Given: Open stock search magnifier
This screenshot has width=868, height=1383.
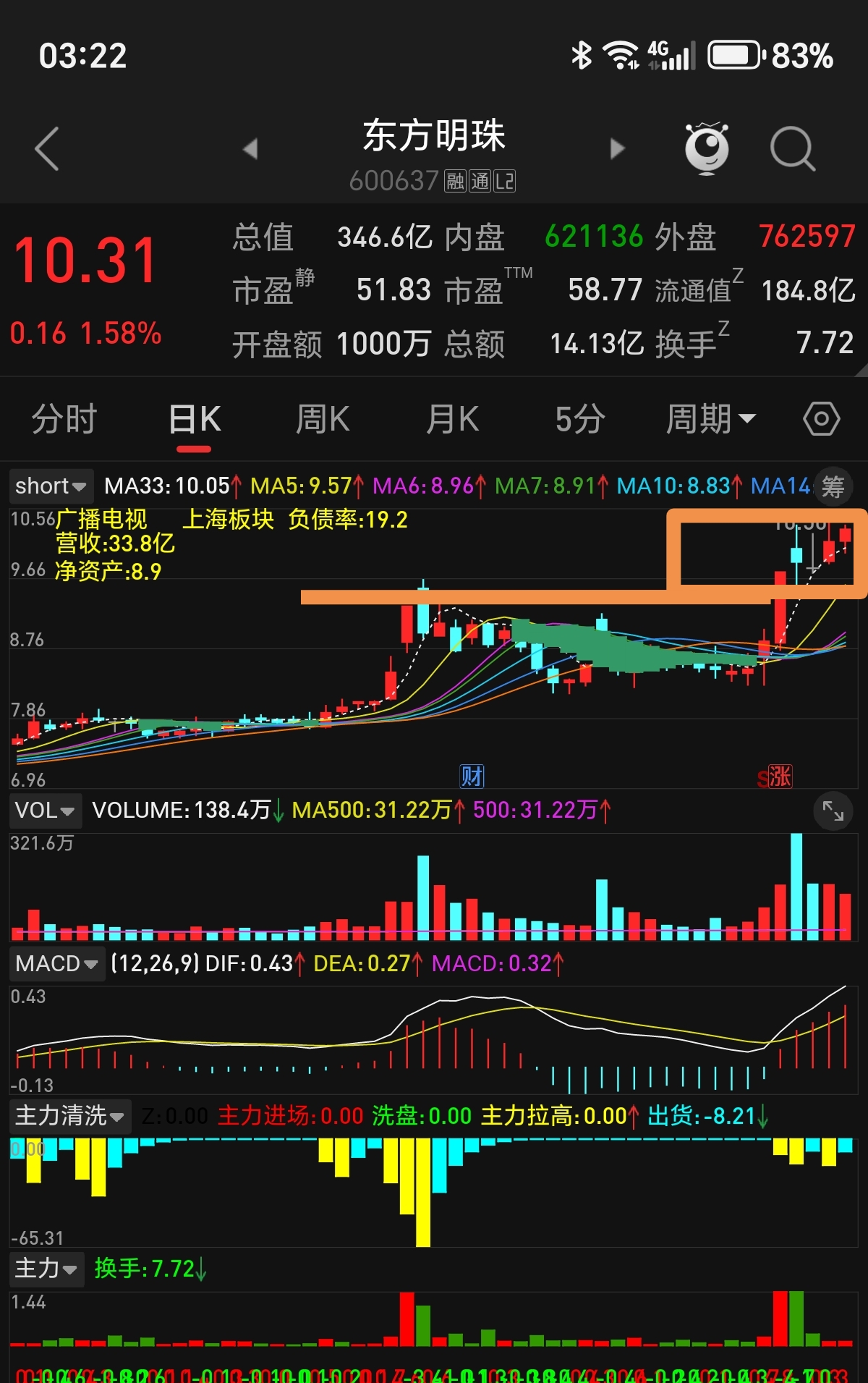Looking at the screenshot, I should [792, 149].
